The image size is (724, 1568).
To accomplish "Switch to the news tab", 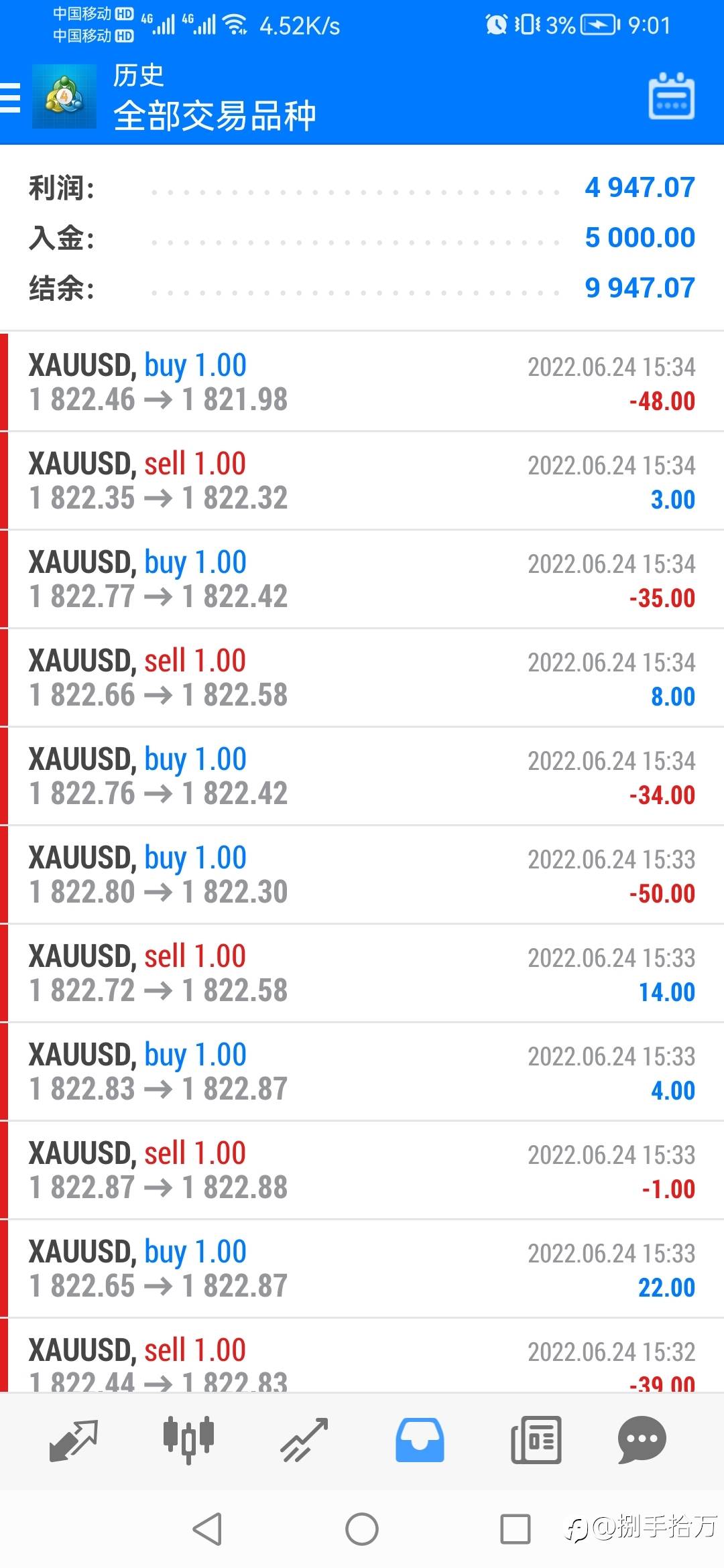I will coord(536,1440).
